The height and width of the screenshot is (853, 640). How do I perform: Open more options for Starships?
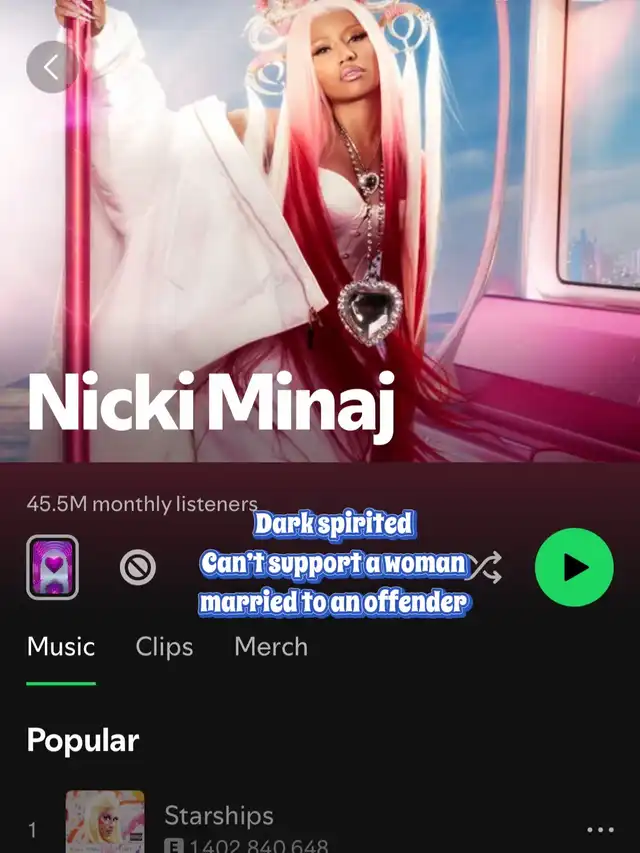click(x=599, y=829)
